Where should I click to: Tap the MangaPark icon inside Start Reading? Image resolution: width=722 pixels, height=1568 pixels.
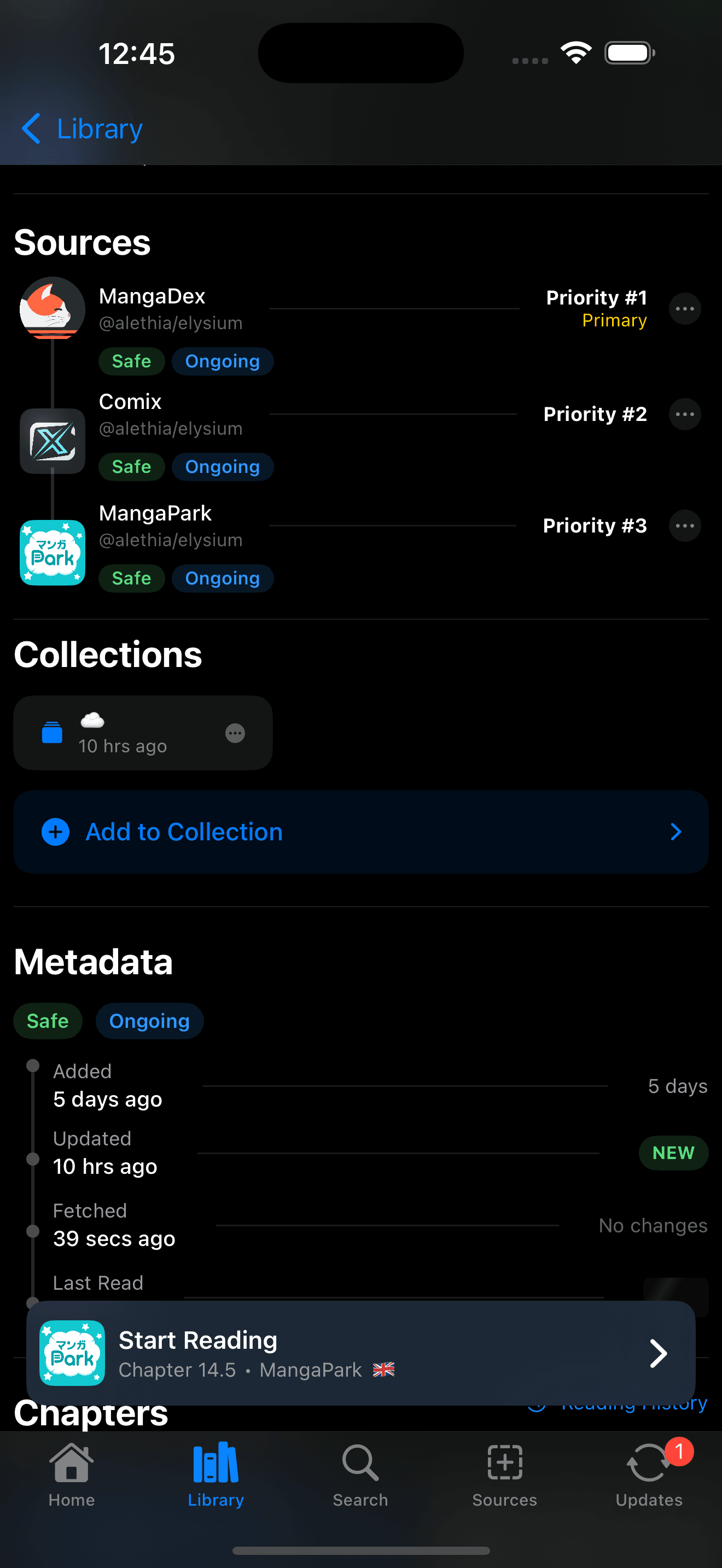point(72,1354)
